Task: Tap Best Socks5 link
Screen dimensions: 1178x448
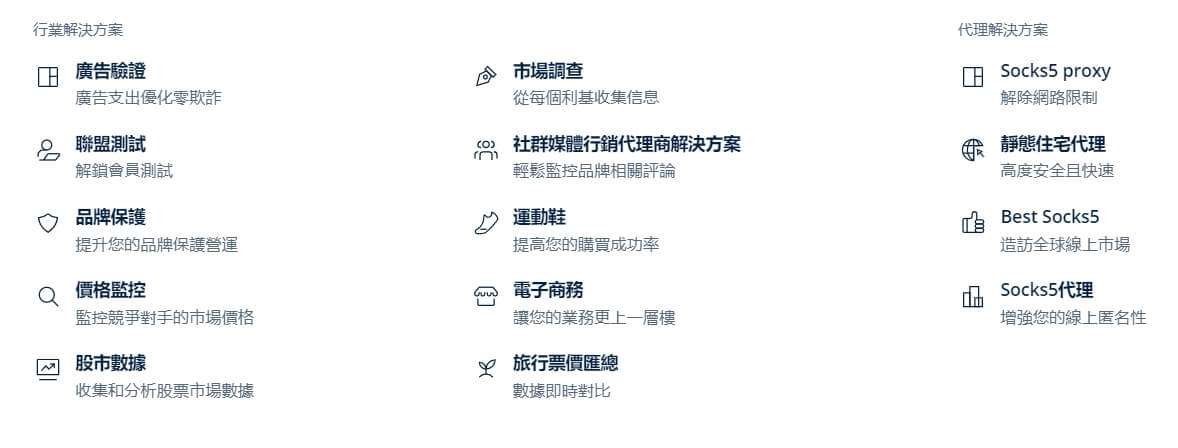Action: [1050, 217]
